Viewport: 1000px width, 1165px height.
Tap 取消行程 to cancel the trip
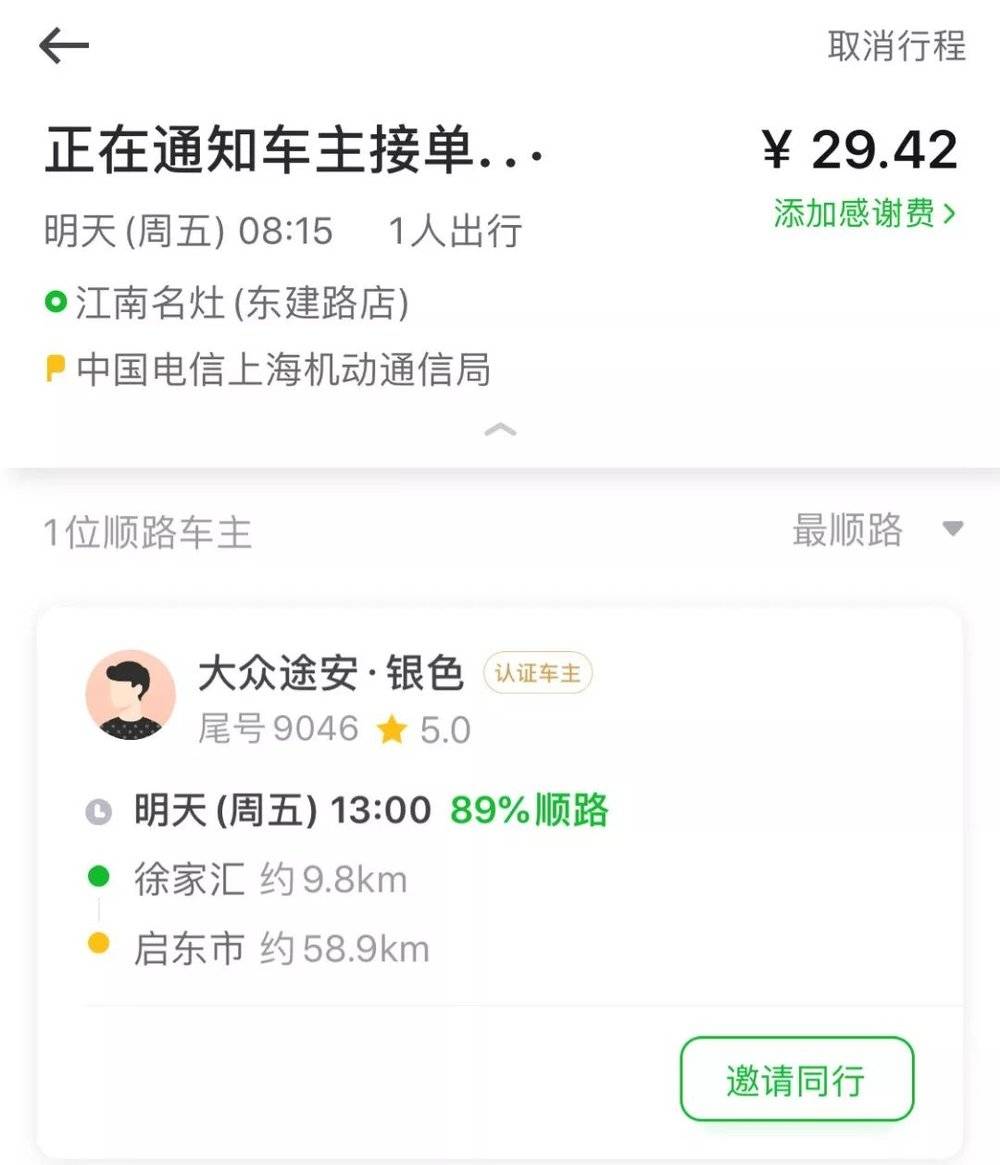tap(896, 46)
